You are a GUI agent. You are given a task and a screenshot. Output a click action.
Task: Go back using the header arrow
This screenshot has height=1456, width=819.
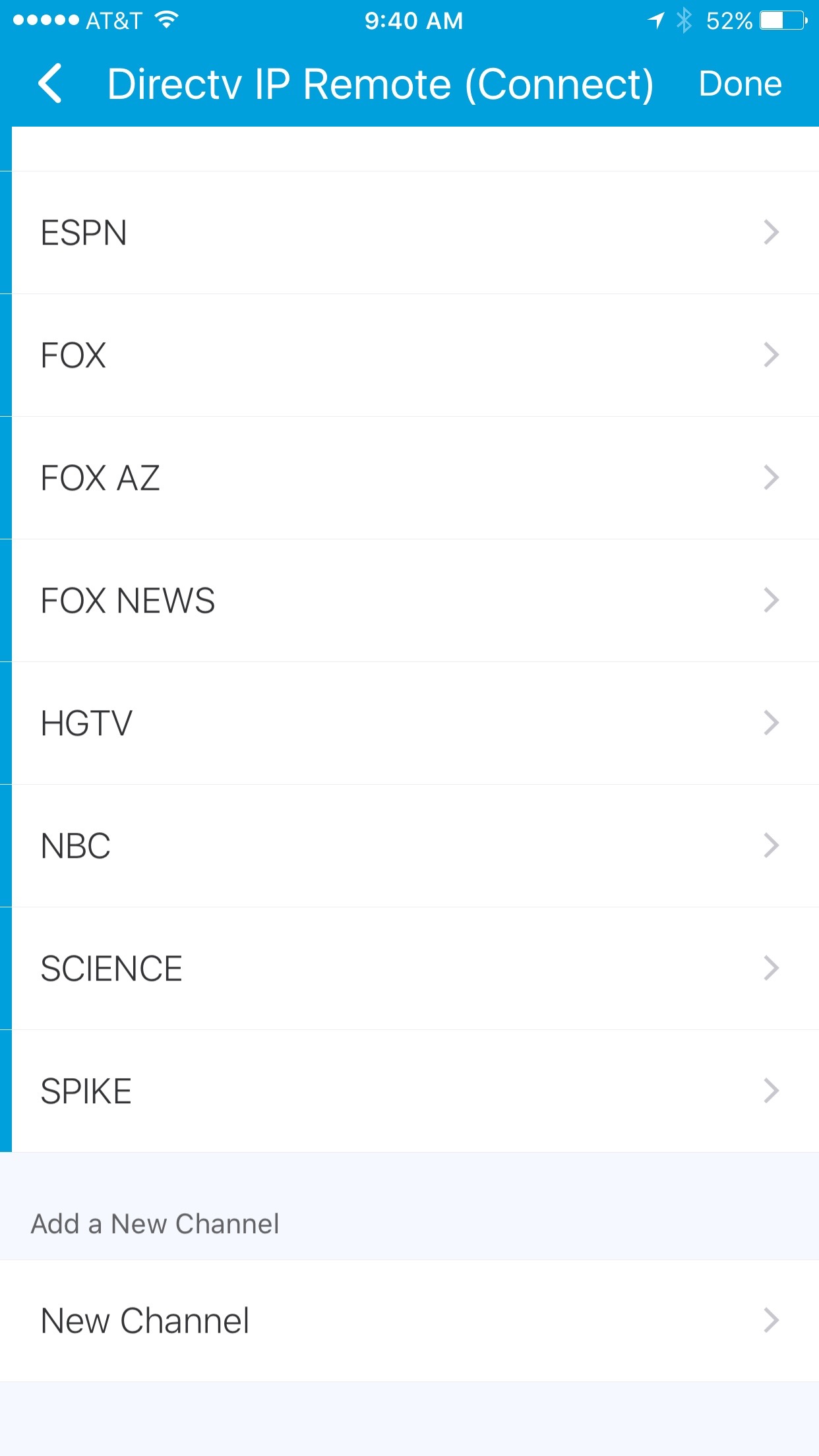51,84
